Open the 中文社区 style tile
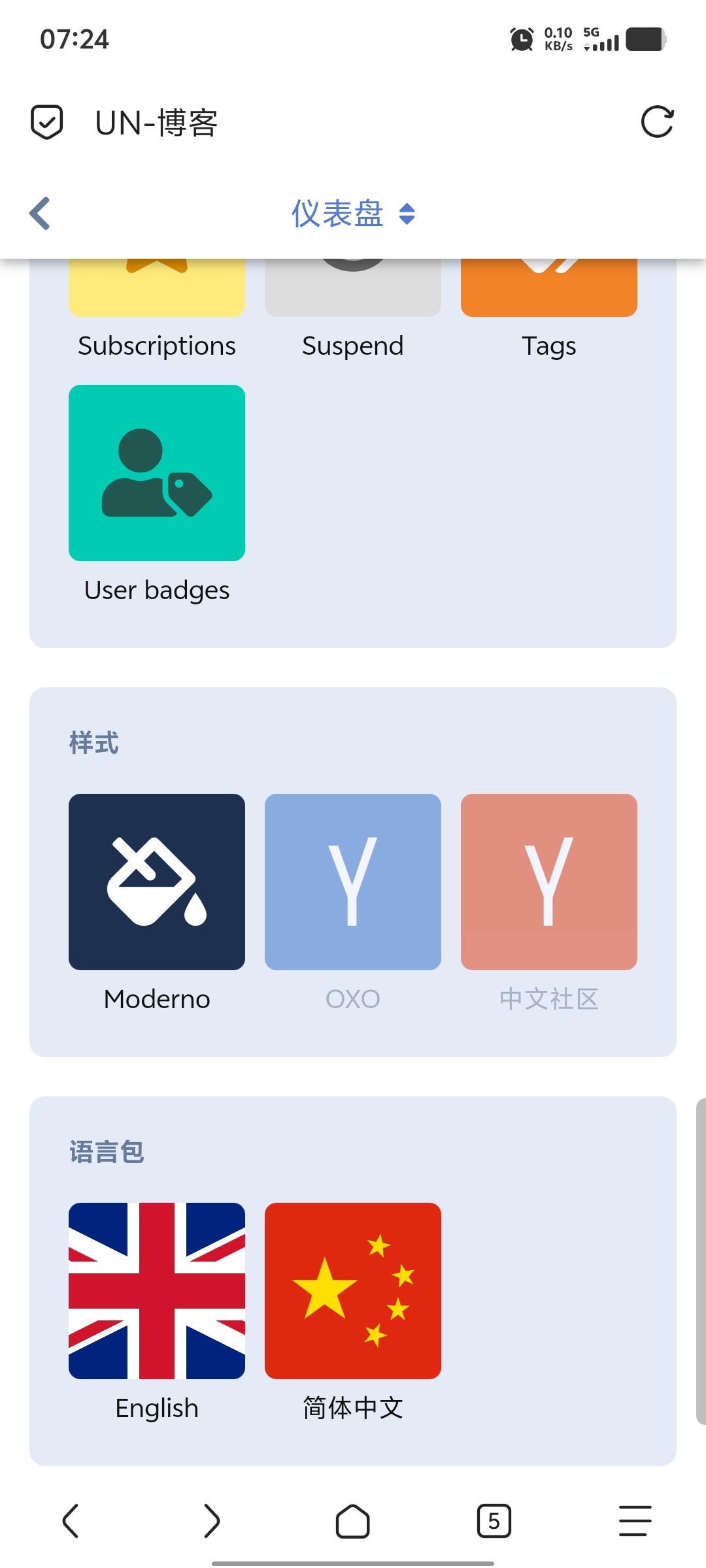This screenshot has height=1568, width=706. 549,882
